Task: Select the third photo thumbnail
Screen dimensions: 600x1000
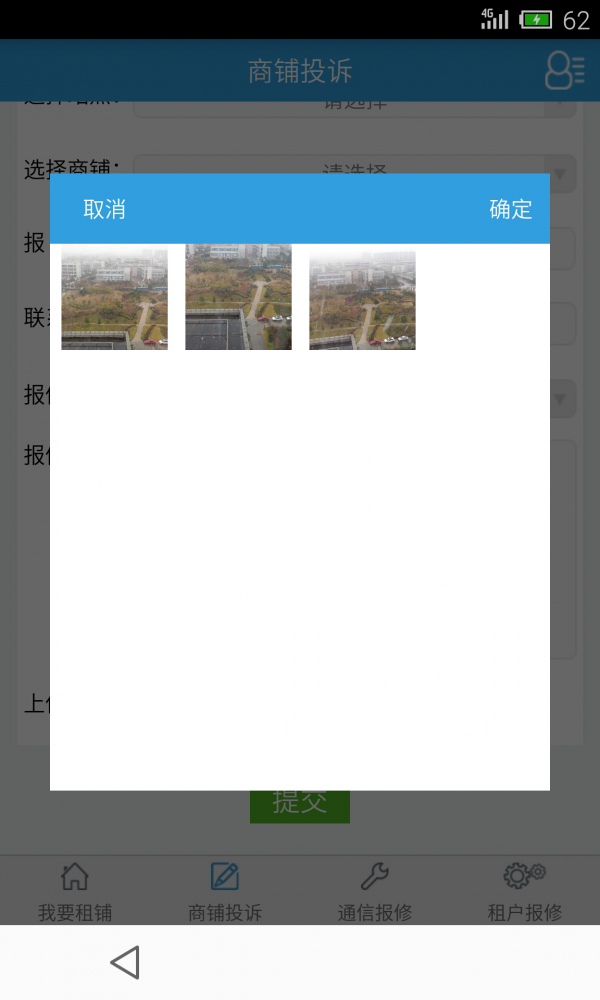Action: pos(362,298)
